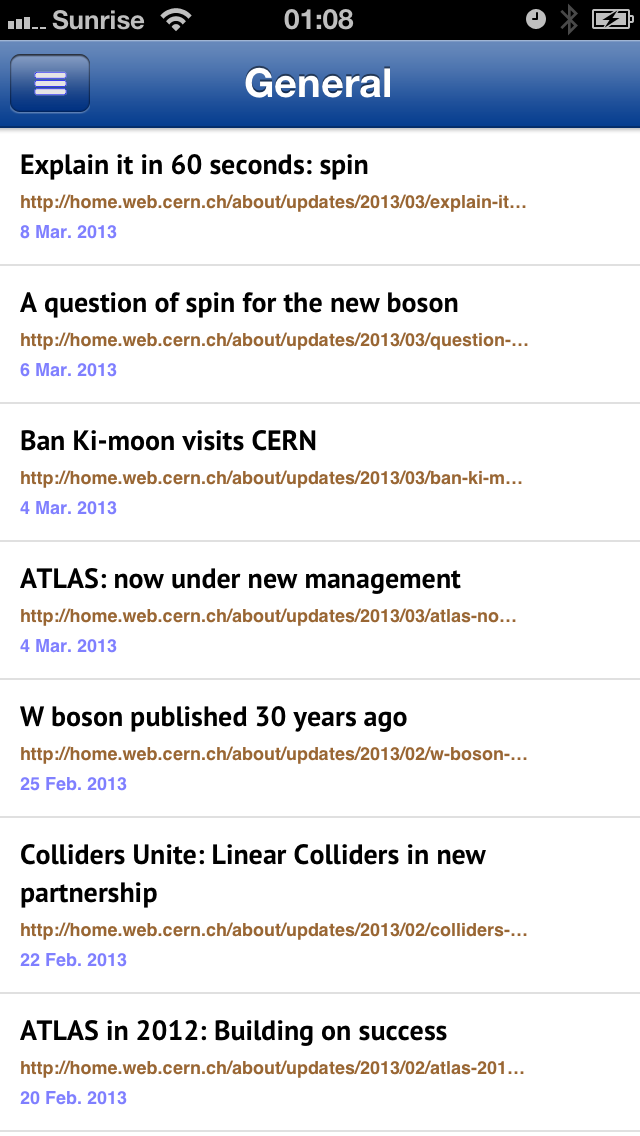
Task: View 'W boson published 30 years ago'
Action: 320,748
